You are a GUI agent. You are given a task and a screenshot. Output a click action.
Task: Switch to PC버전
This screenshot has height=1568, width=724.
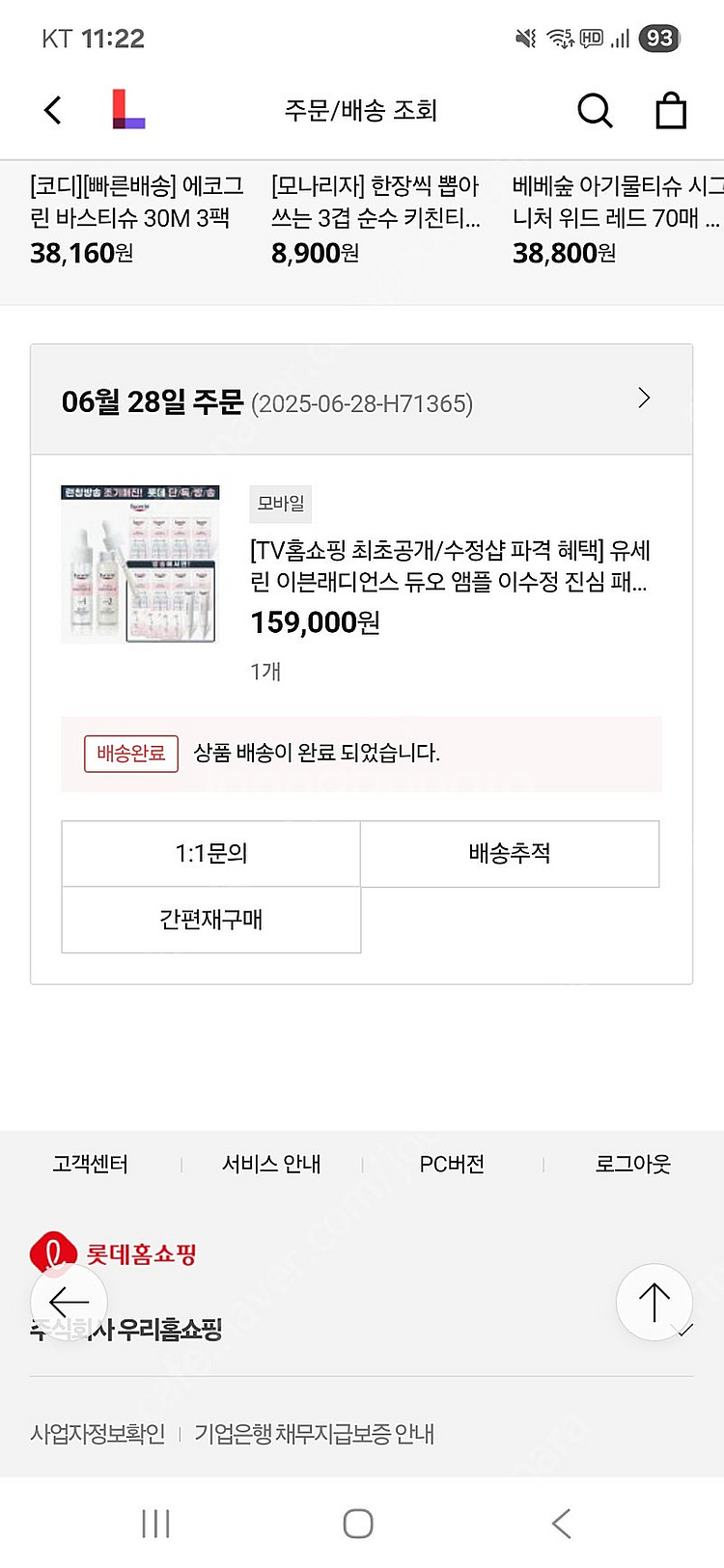[452, 1164]
